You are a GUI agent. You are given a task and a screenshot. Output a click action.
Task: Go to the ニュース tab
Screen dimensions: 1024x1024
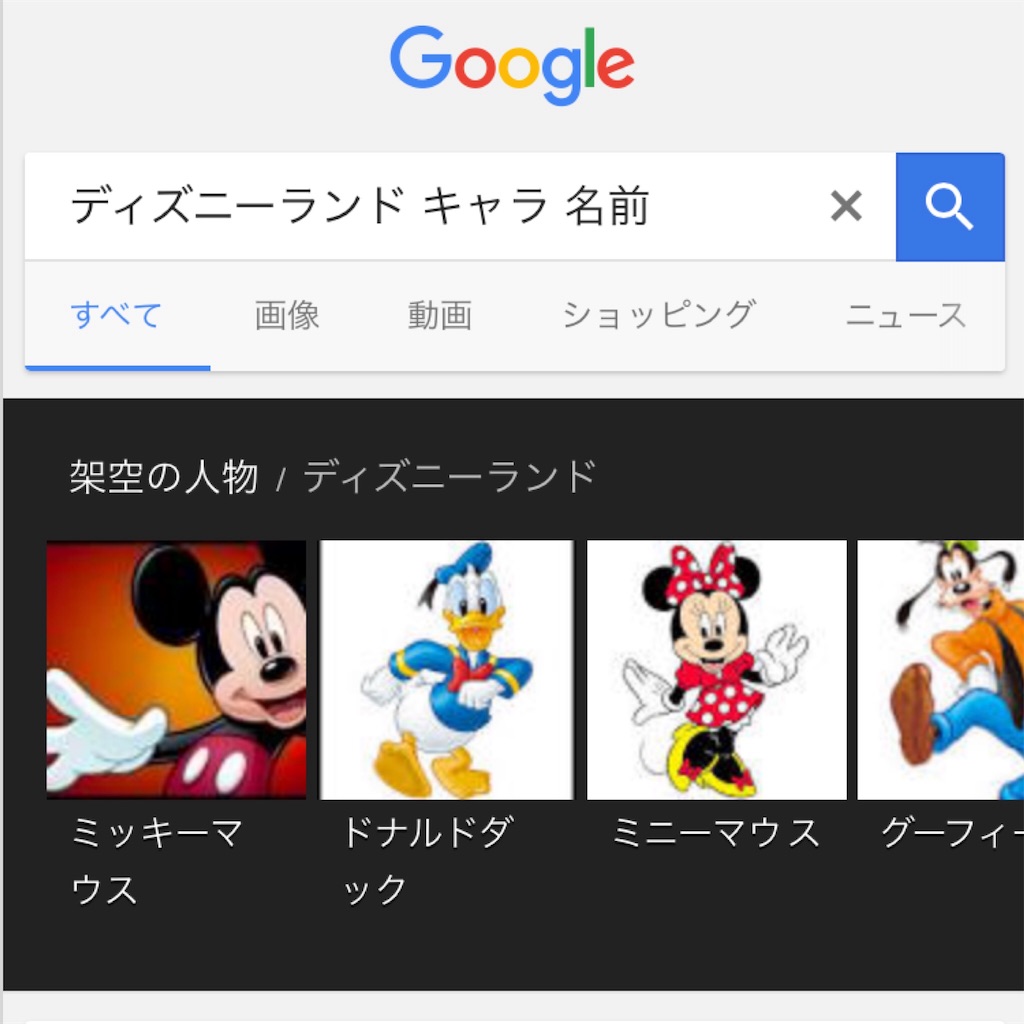tap(906, 316)
